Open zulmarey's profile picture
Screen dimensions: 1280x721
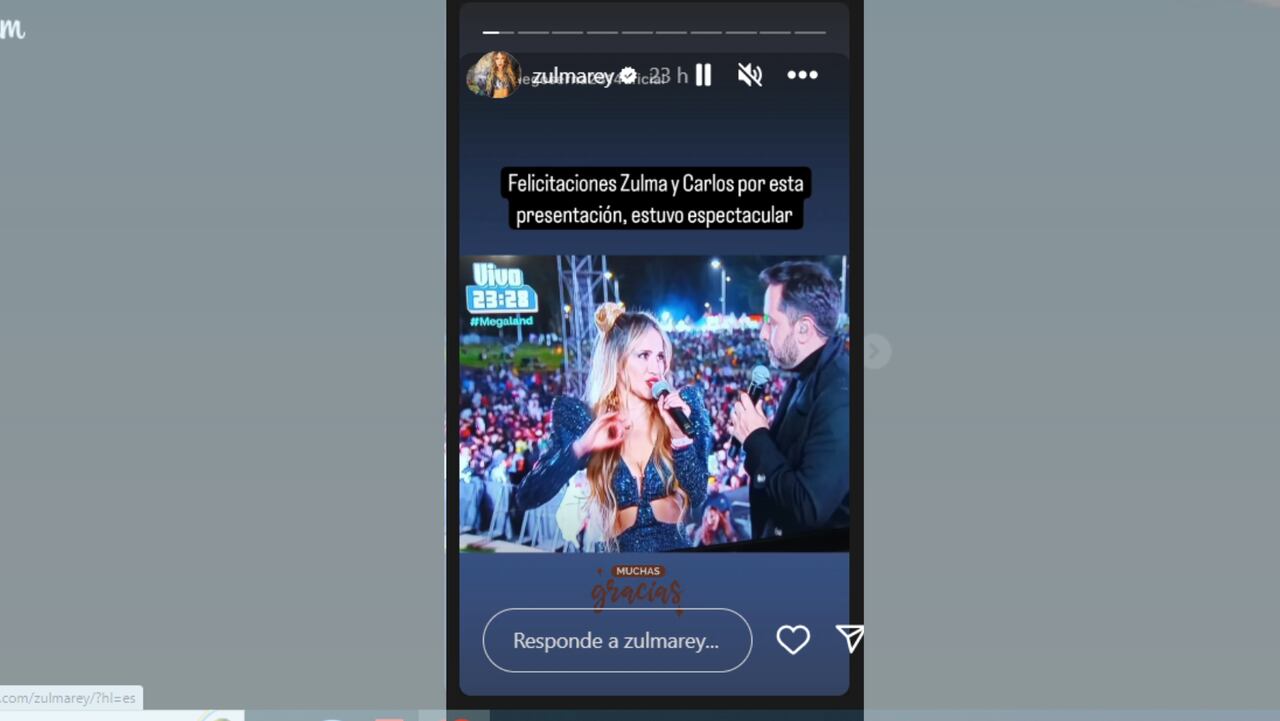[x=493, y=75]
